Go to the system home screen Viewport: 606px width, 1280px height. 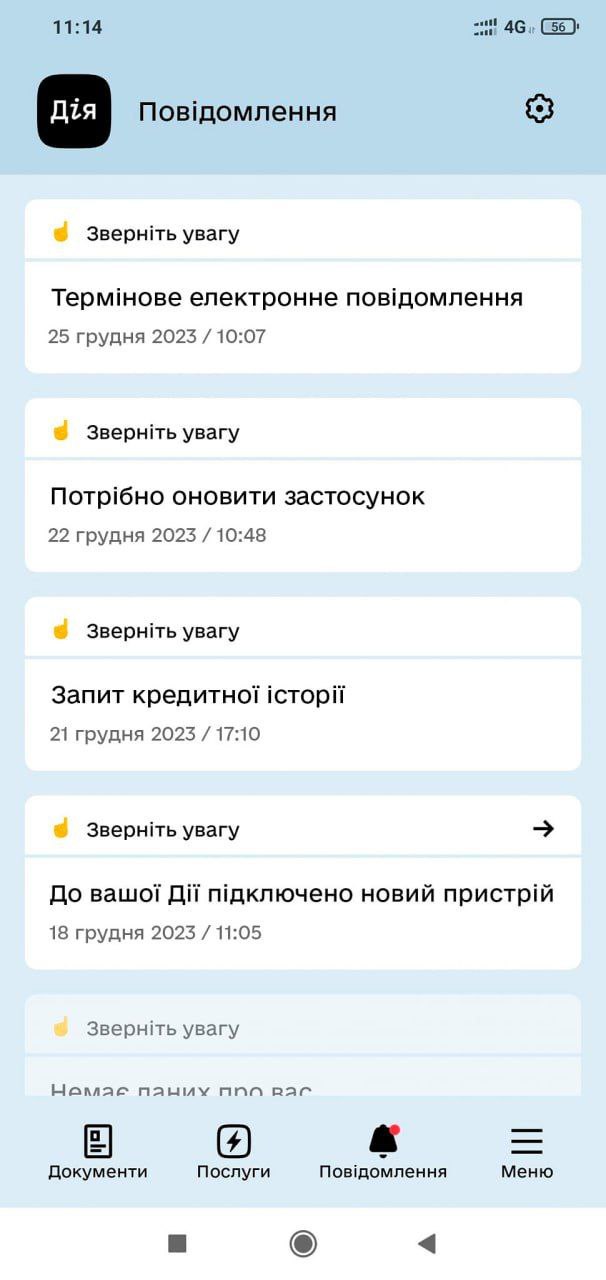303,1243
